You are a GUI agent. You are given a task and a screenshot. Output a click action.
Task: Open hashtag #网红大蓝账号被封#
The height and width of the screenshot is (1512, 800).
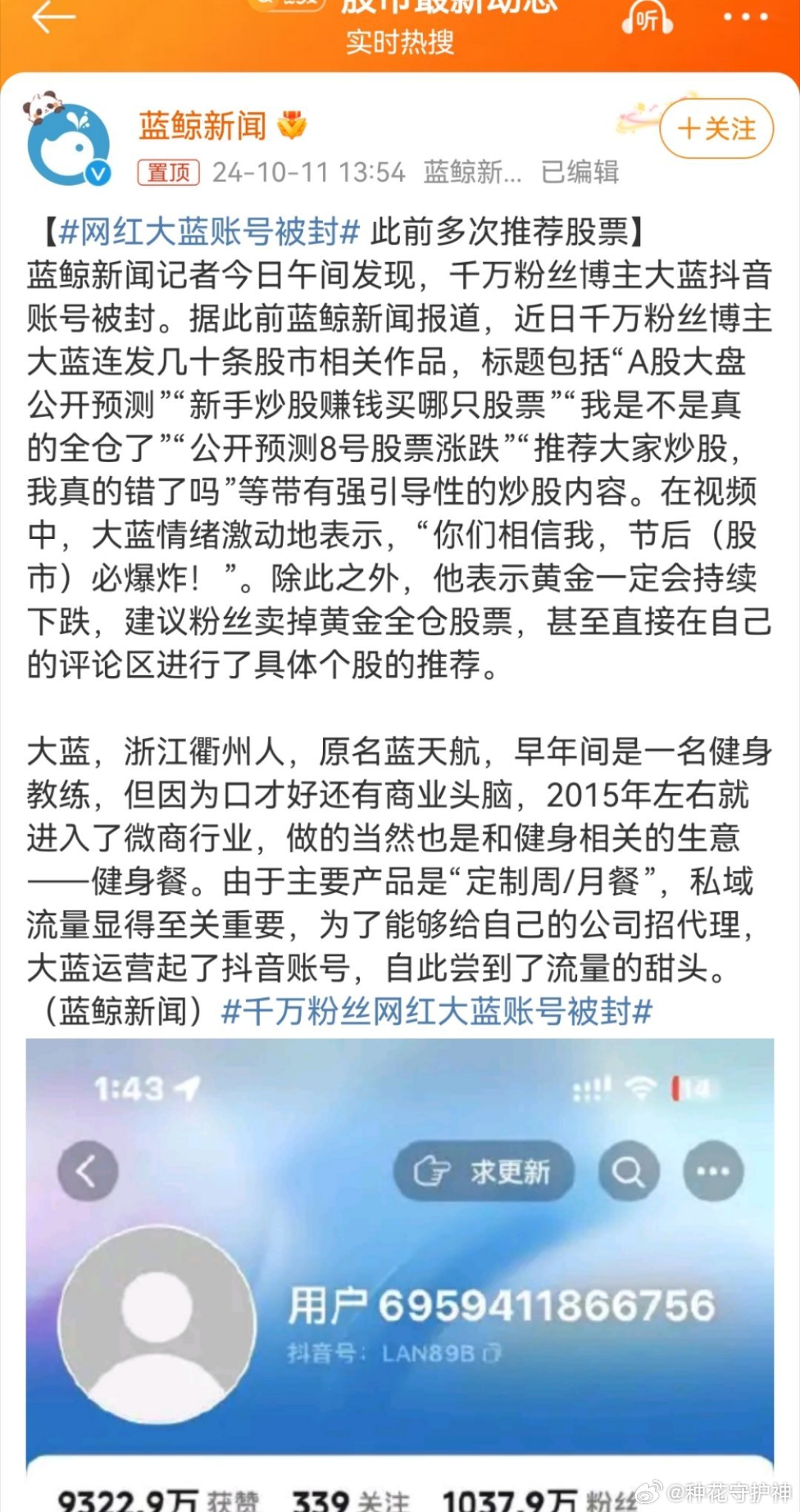(209, 232)
